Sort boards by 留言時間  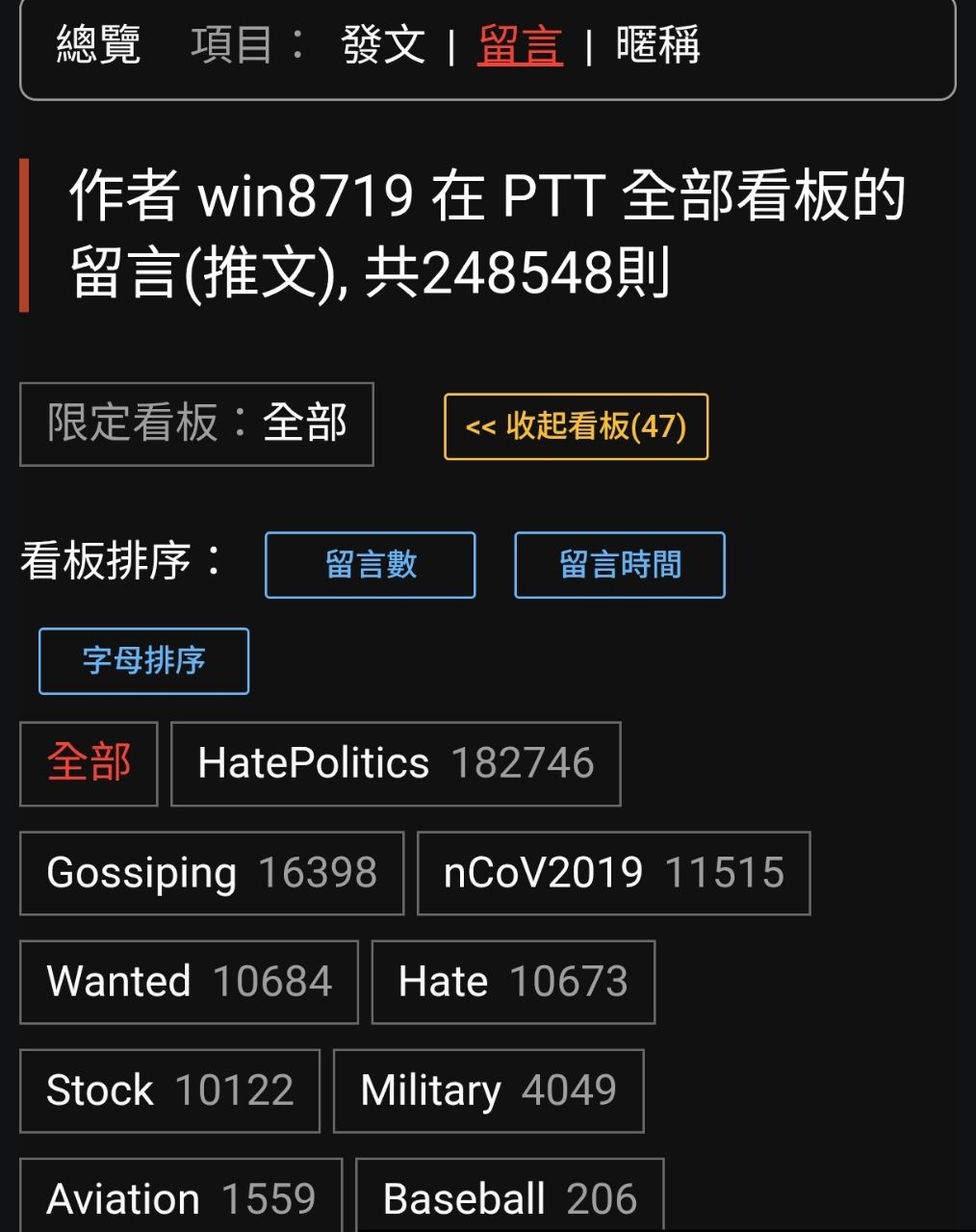(620, 565)
